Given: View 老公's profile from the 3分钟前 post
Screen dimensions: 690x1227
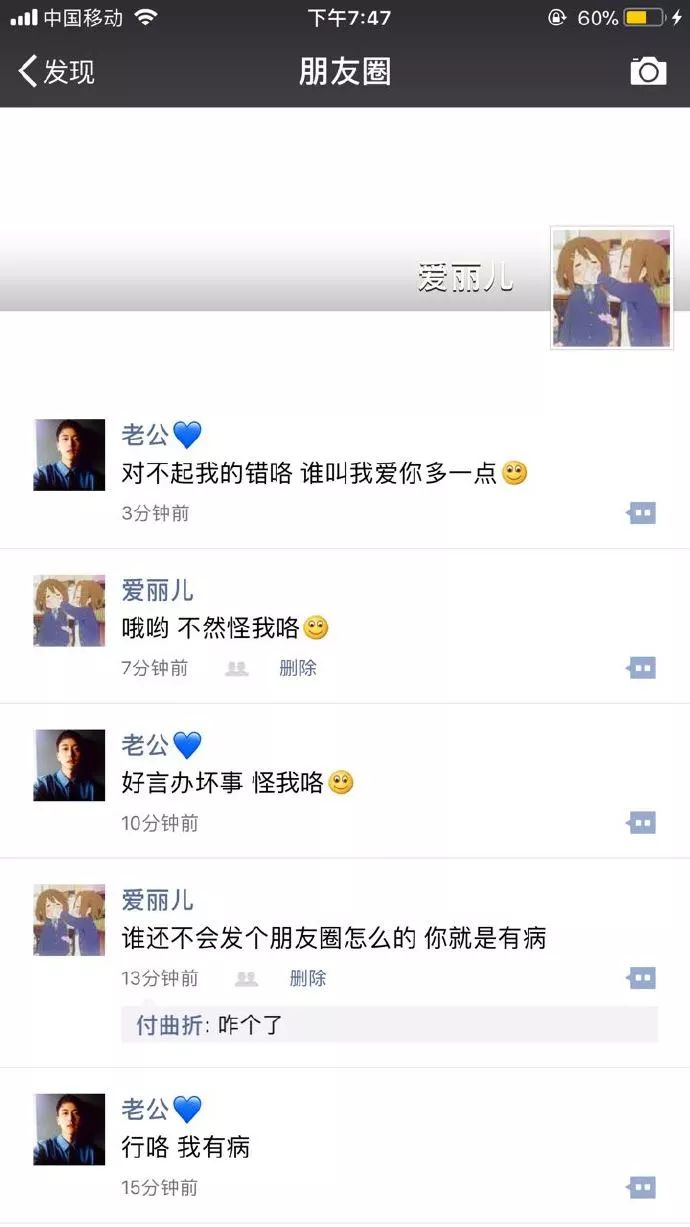Looking at the screenshot, I should tap(146, 434).
